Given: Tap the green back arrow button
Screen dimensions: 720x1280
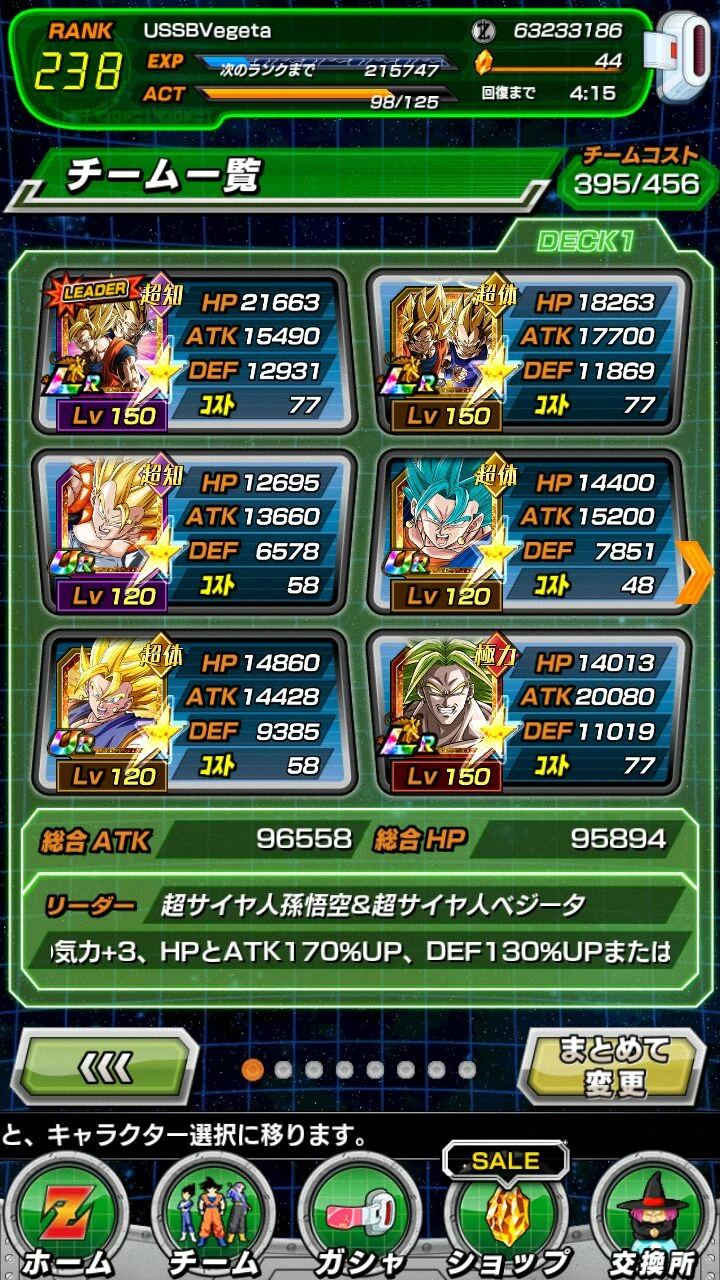Looking at the screenshot, I should click(107, 1067).
